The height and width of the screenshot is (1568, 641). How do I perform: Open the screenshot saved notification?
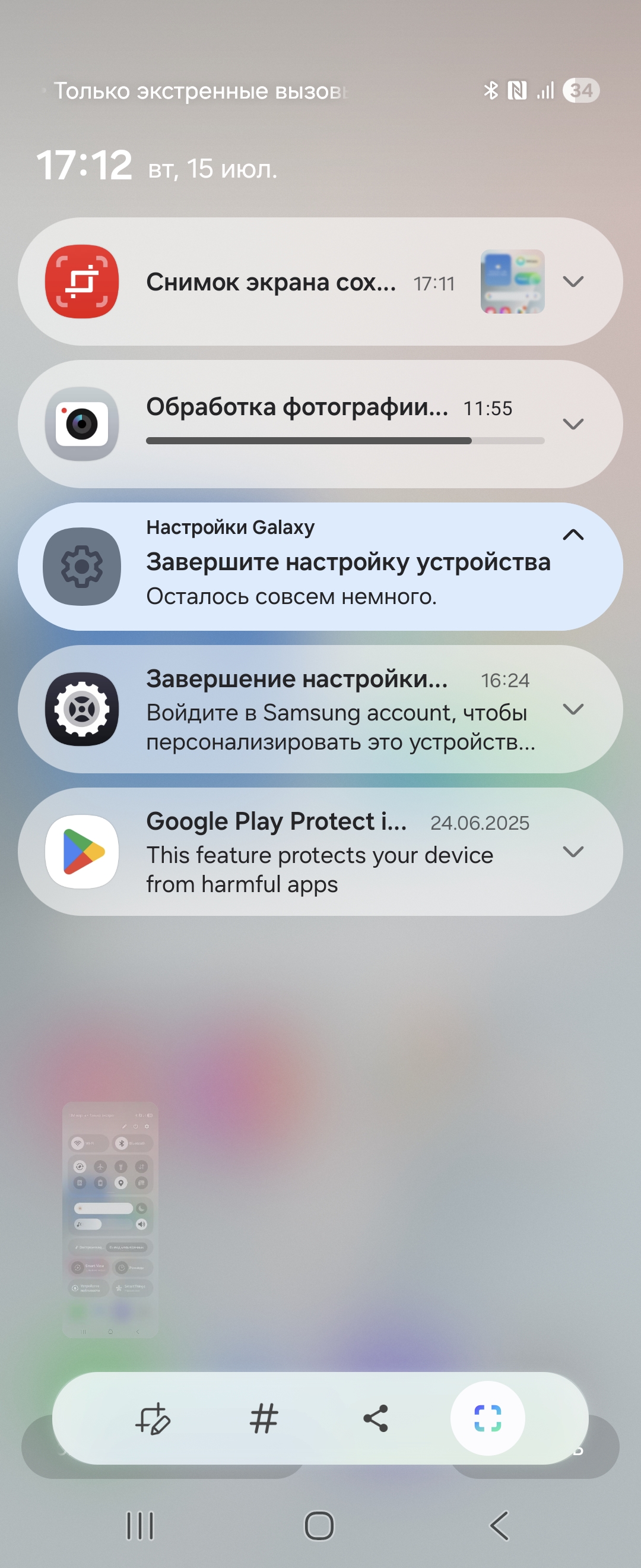tap(271, 283)
